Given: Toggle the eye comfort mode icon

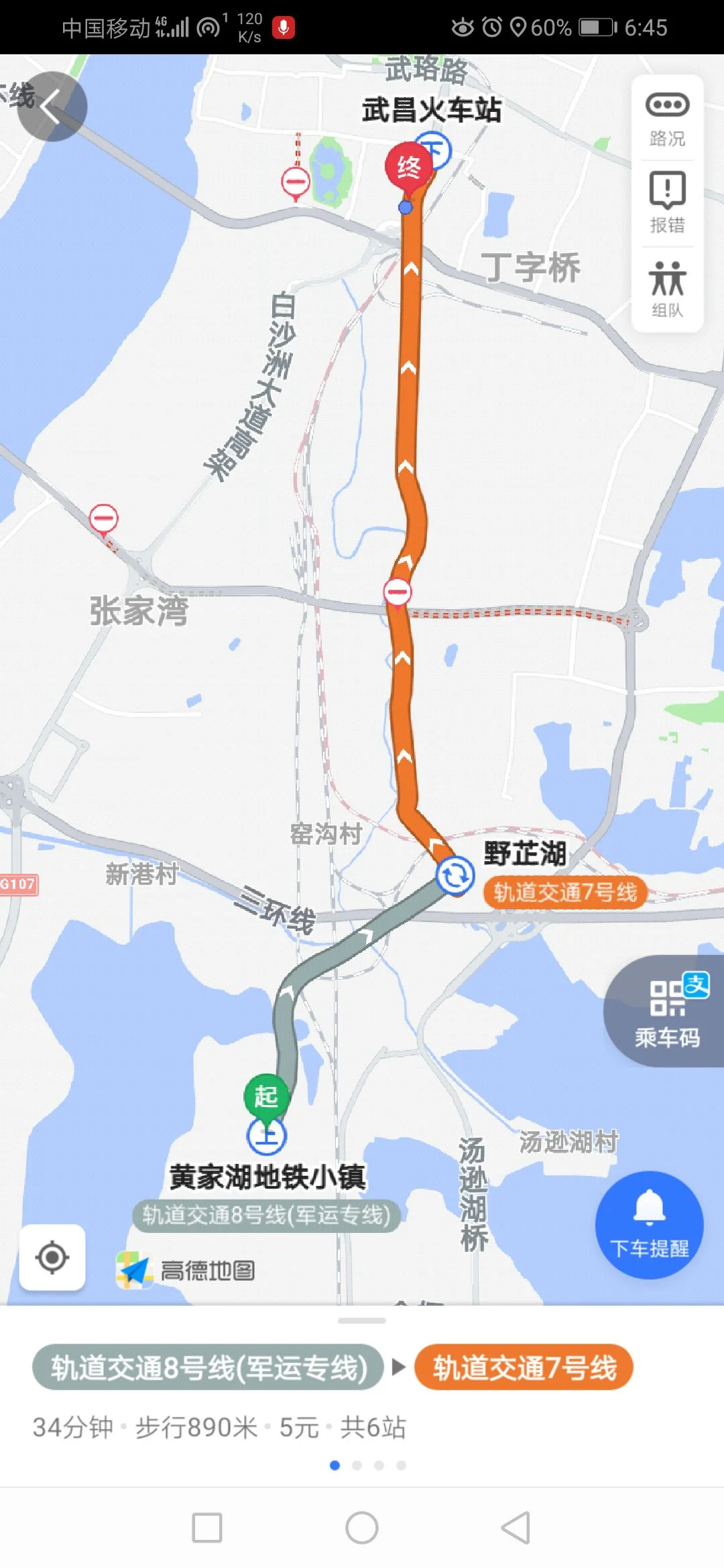Looking at the screenshot, I should tap(463, 25).
